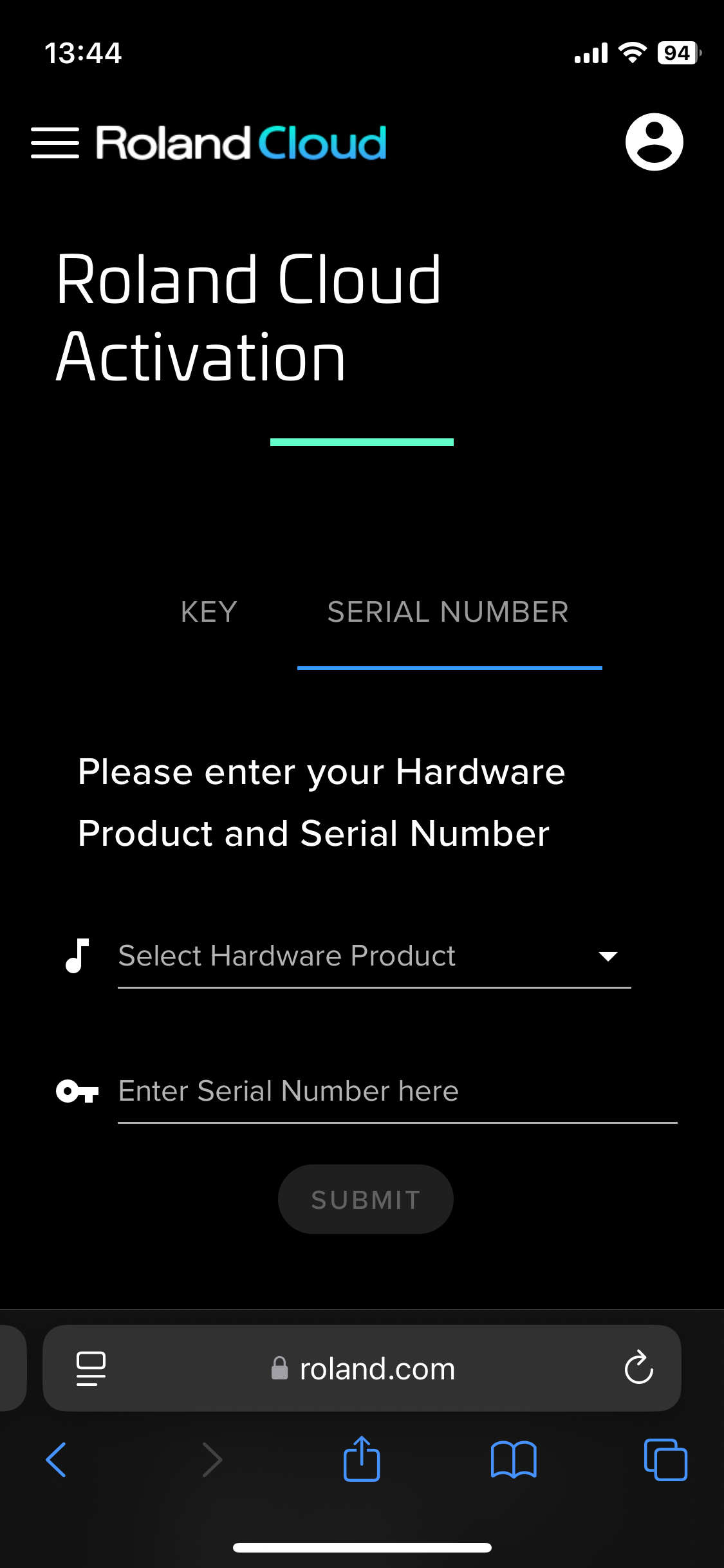Go back in Safari
The image size is (724, 1568).
click(57, 1459)
